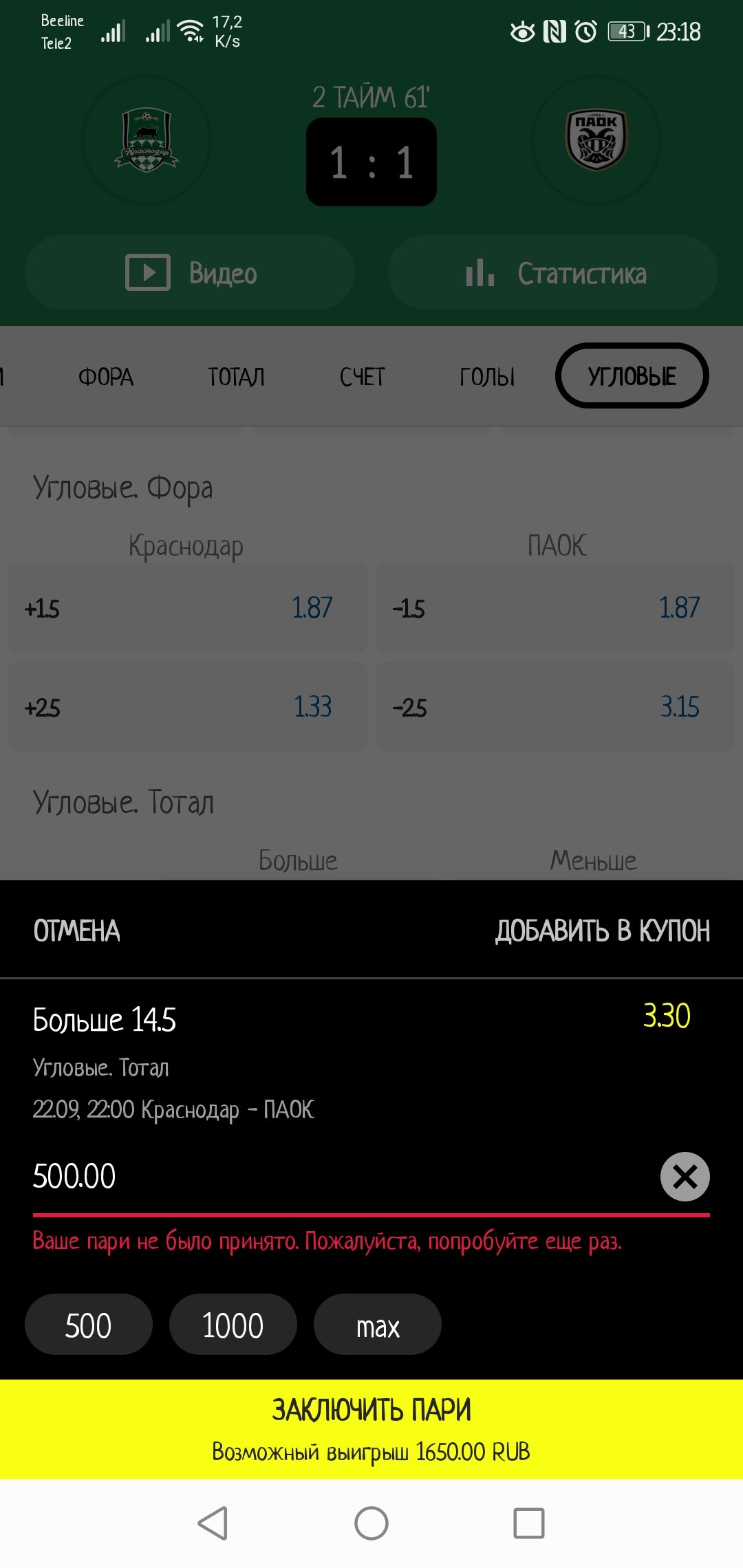Switch to the ТОТАЛ tab
The height and width of the screenshot is (1568, 743).
pyautogui.click(x=236, y=376)
